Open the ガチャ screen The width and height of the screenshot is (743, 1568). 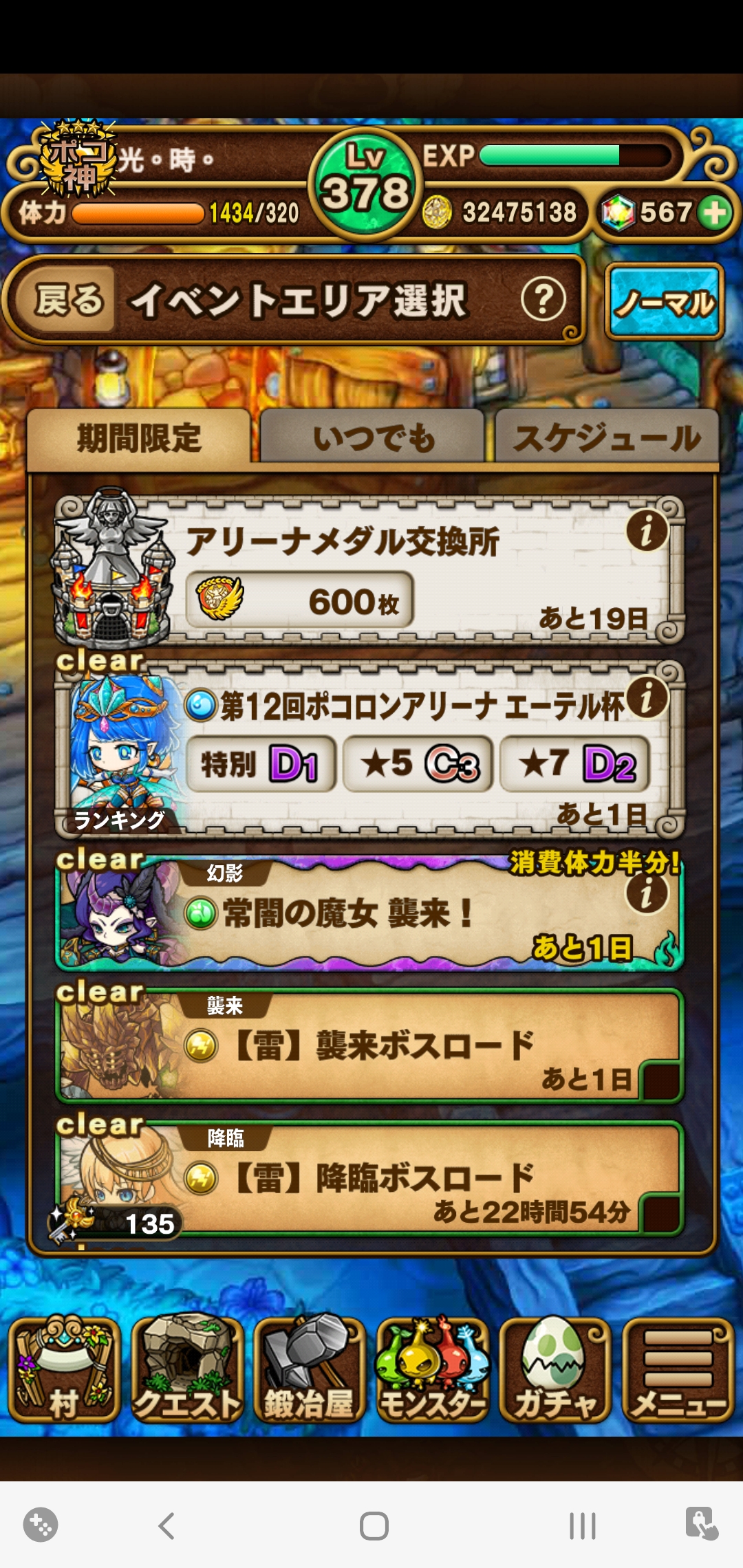pyautogui.click(x=554, y=1370)
